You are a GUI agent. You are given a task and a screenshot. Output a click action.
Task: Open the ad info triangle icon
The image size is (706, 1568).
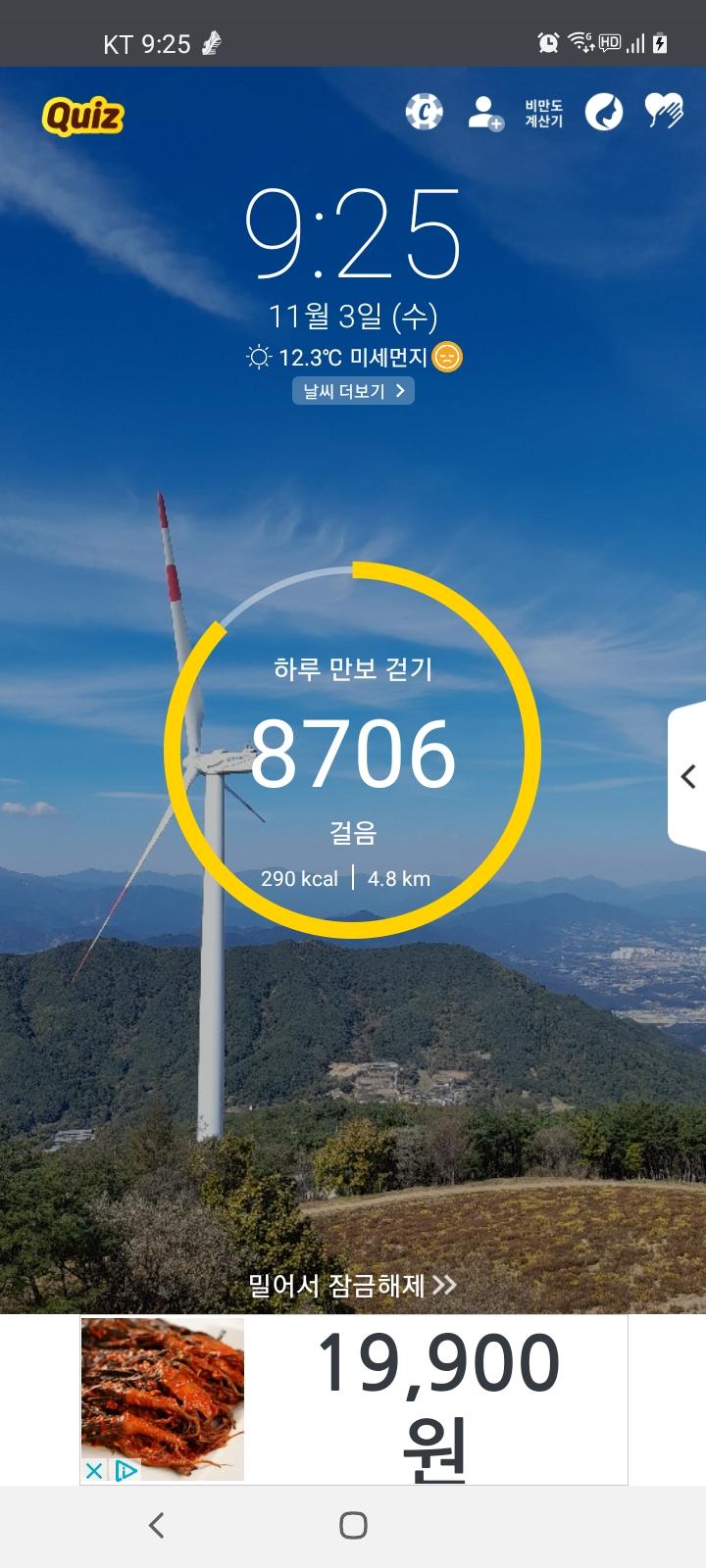point(126,1470)
